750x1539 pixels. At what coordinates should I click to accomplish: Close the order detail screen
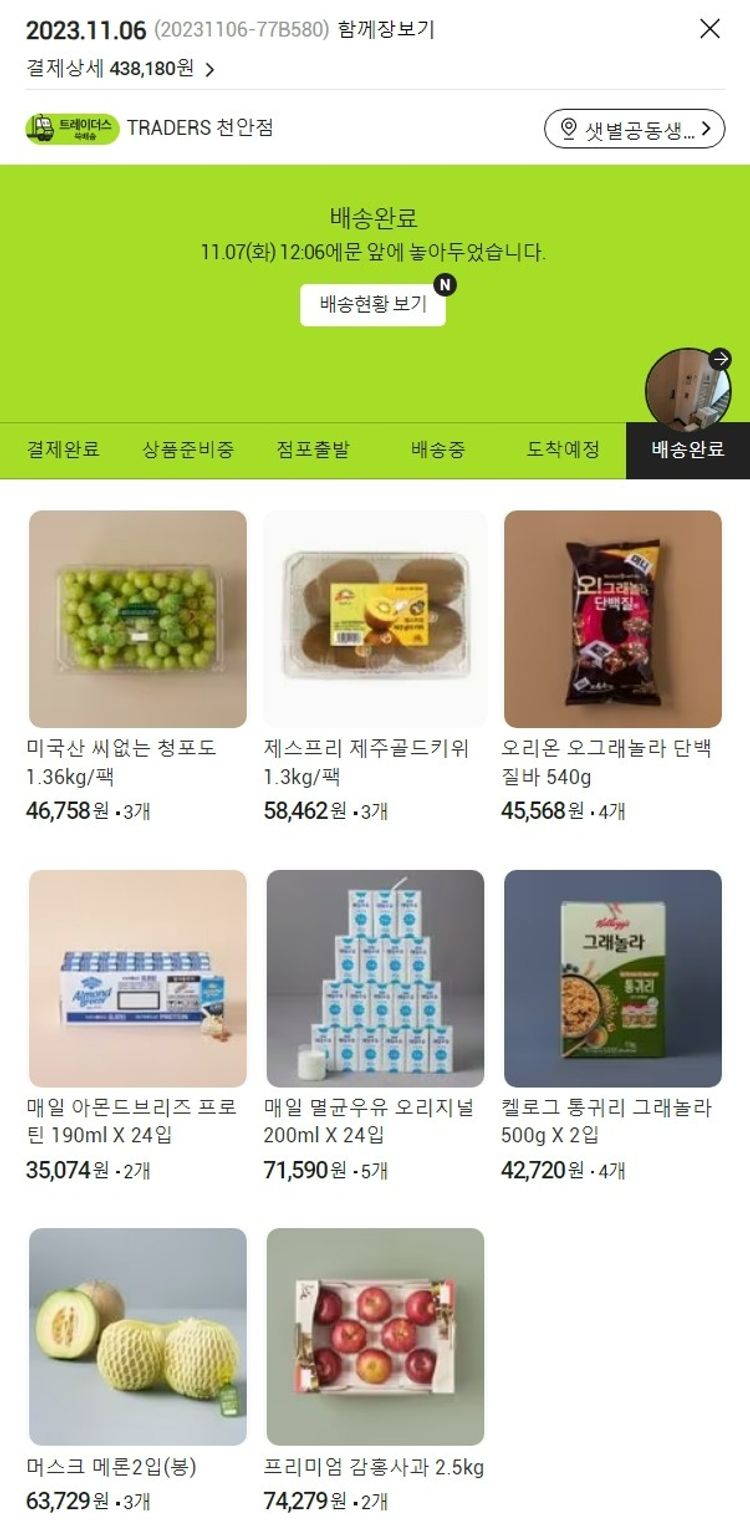710,29
